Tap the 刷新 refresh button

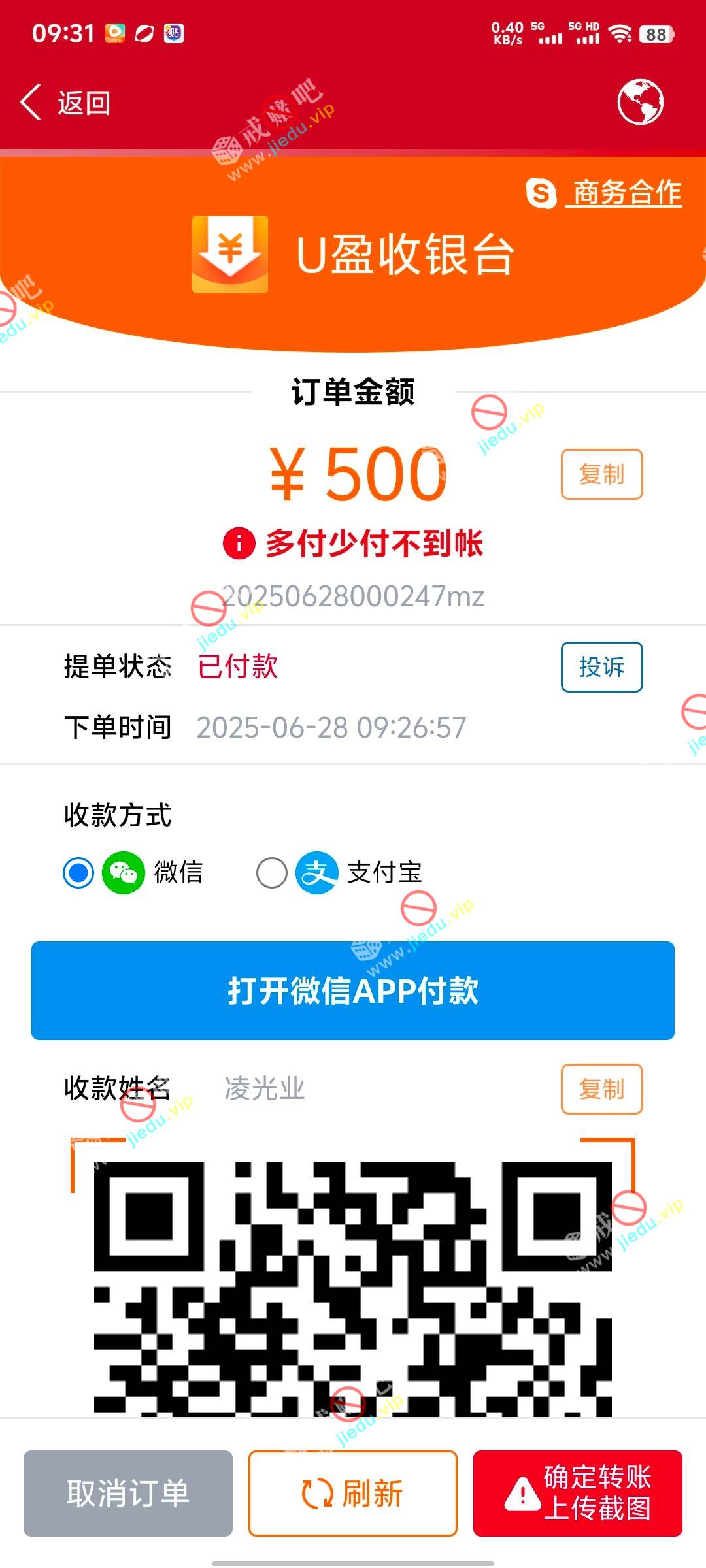click(353, 1494)
